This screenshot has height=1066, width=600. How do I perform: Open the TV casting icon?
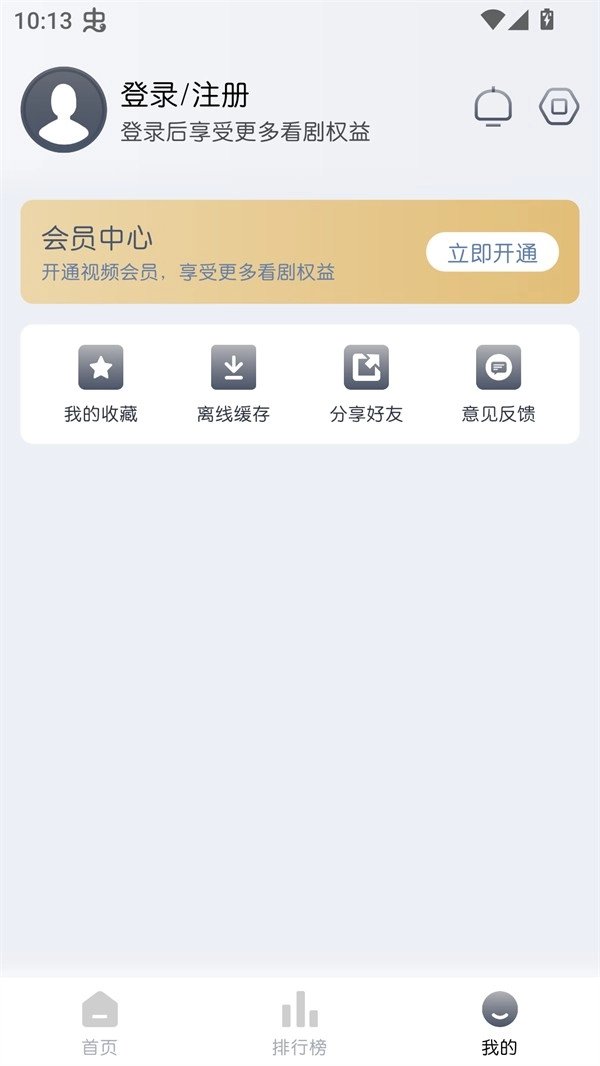[x=493, y=107]
